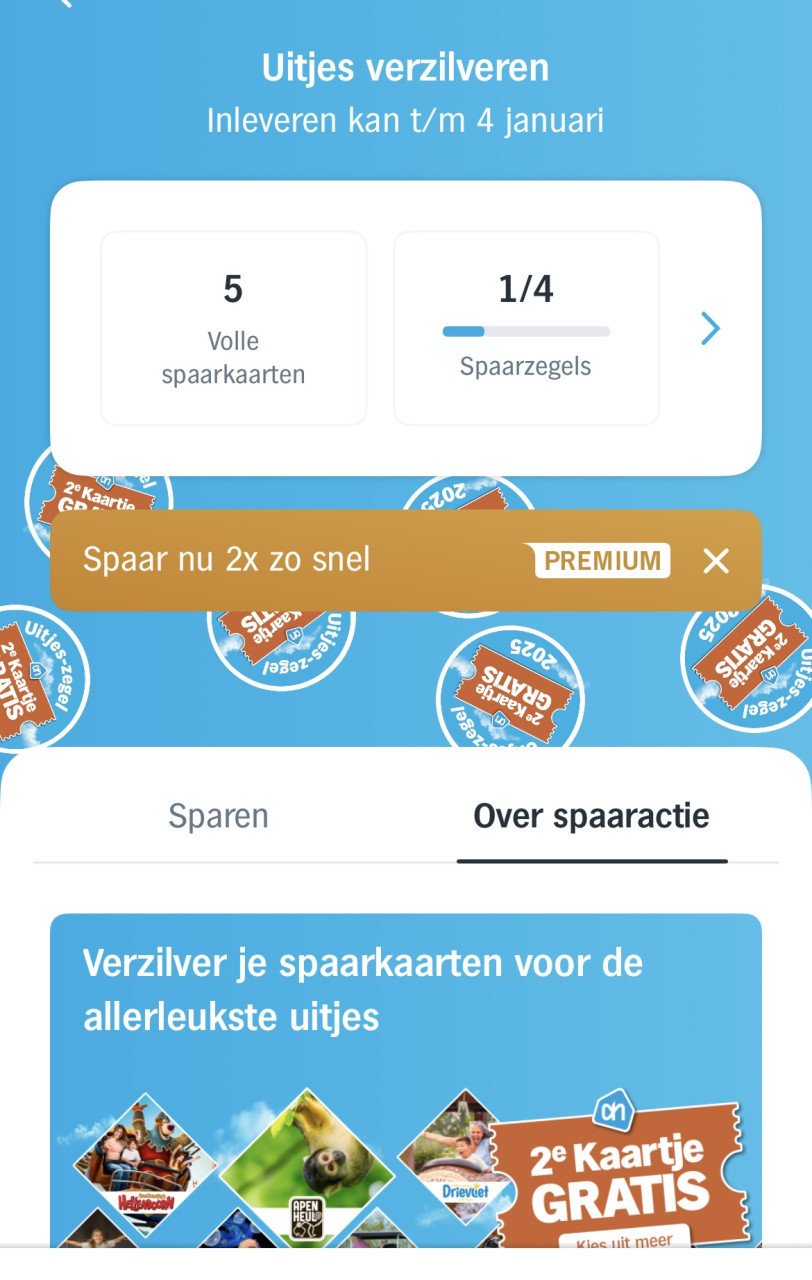Dismiss the Premium banner
This screenshot has width=812, height=1280.
[716, 561]
